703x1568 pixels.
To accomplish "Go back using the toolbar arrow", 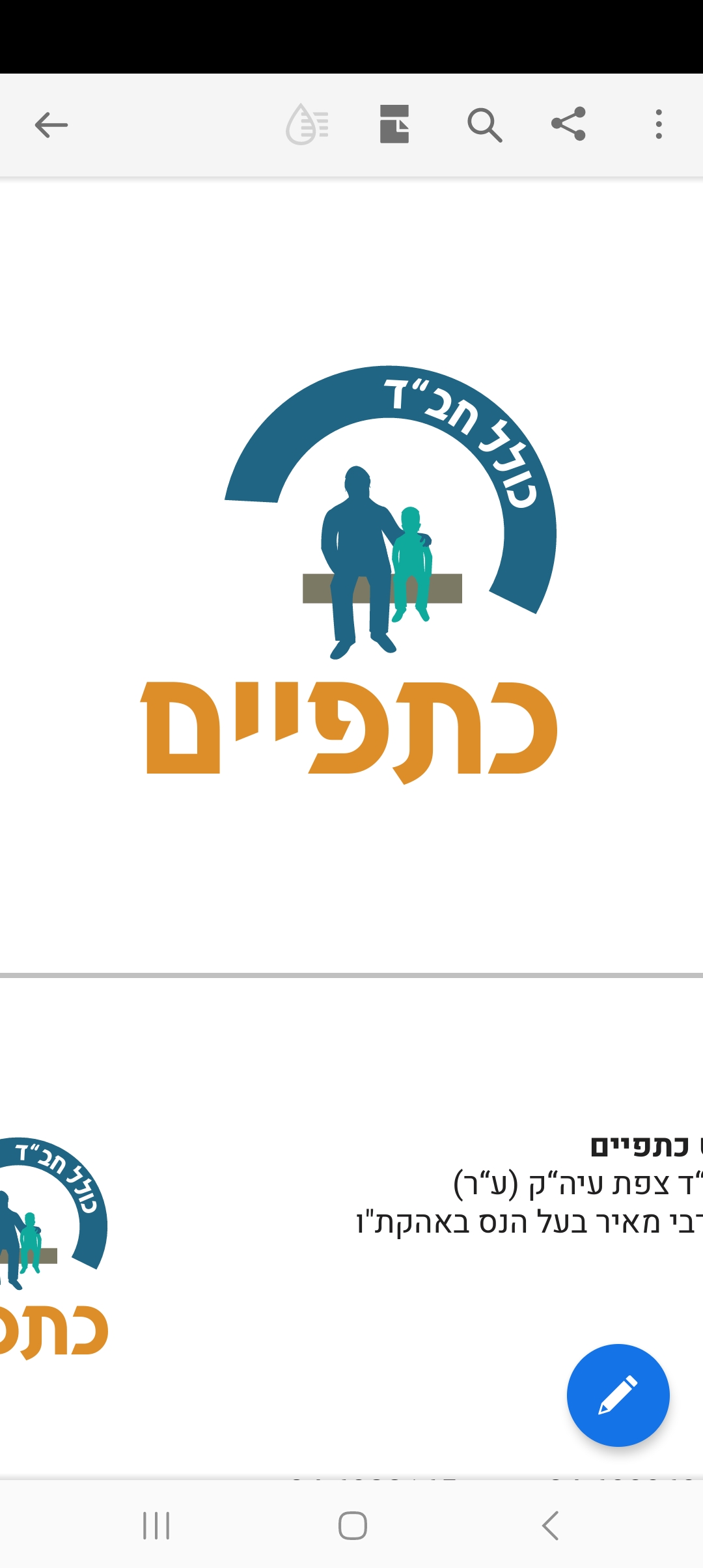I will pyautogui.click(x=51, y=124).
